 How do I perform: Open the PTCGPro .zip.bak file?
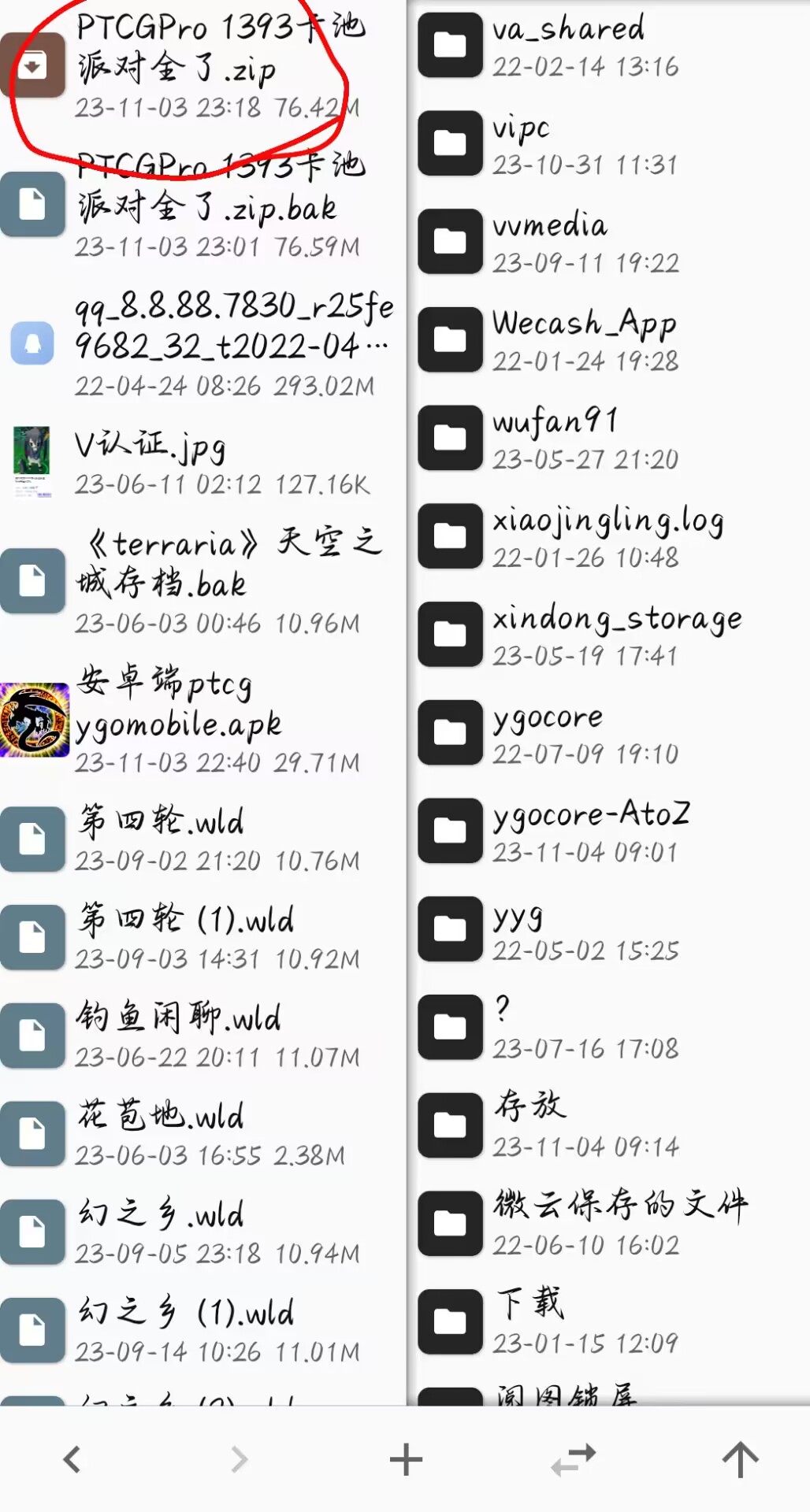[202, 205]
